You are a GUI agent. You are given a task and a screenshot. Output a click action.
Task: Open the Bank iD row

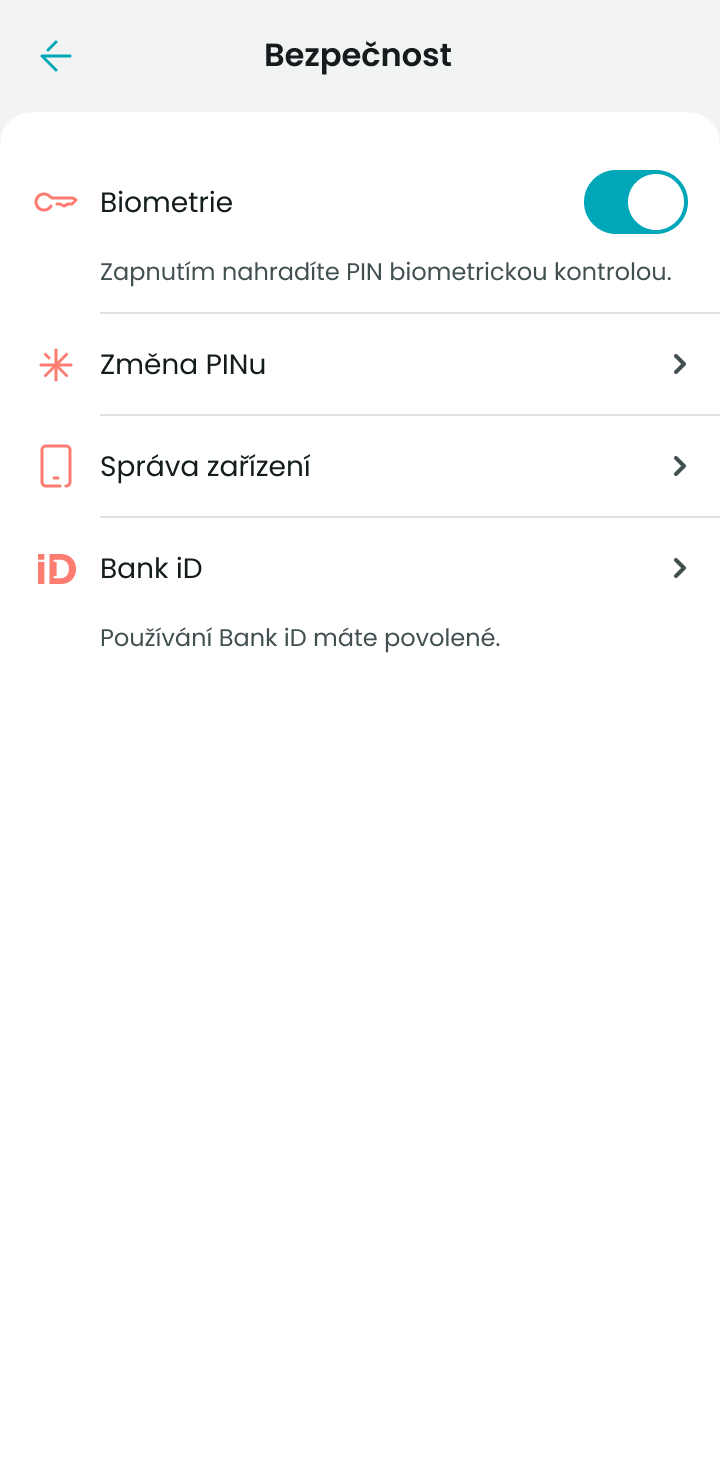point(360,569)
